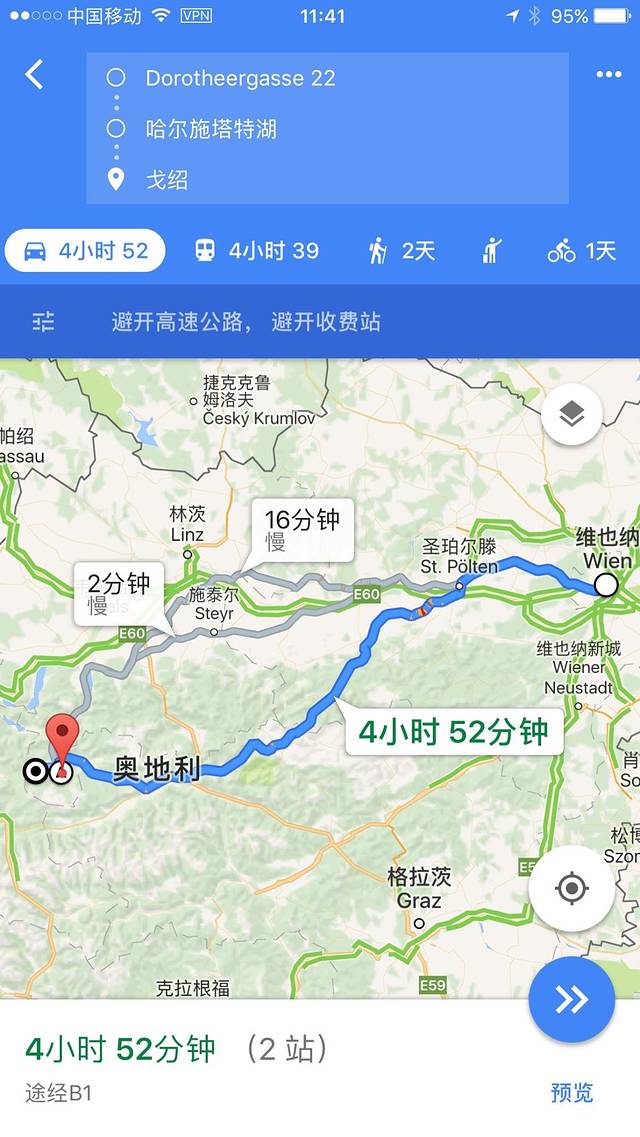This screenshot has width=640, height=1137.
Task: Center map on my location
Action: [571, 887]
